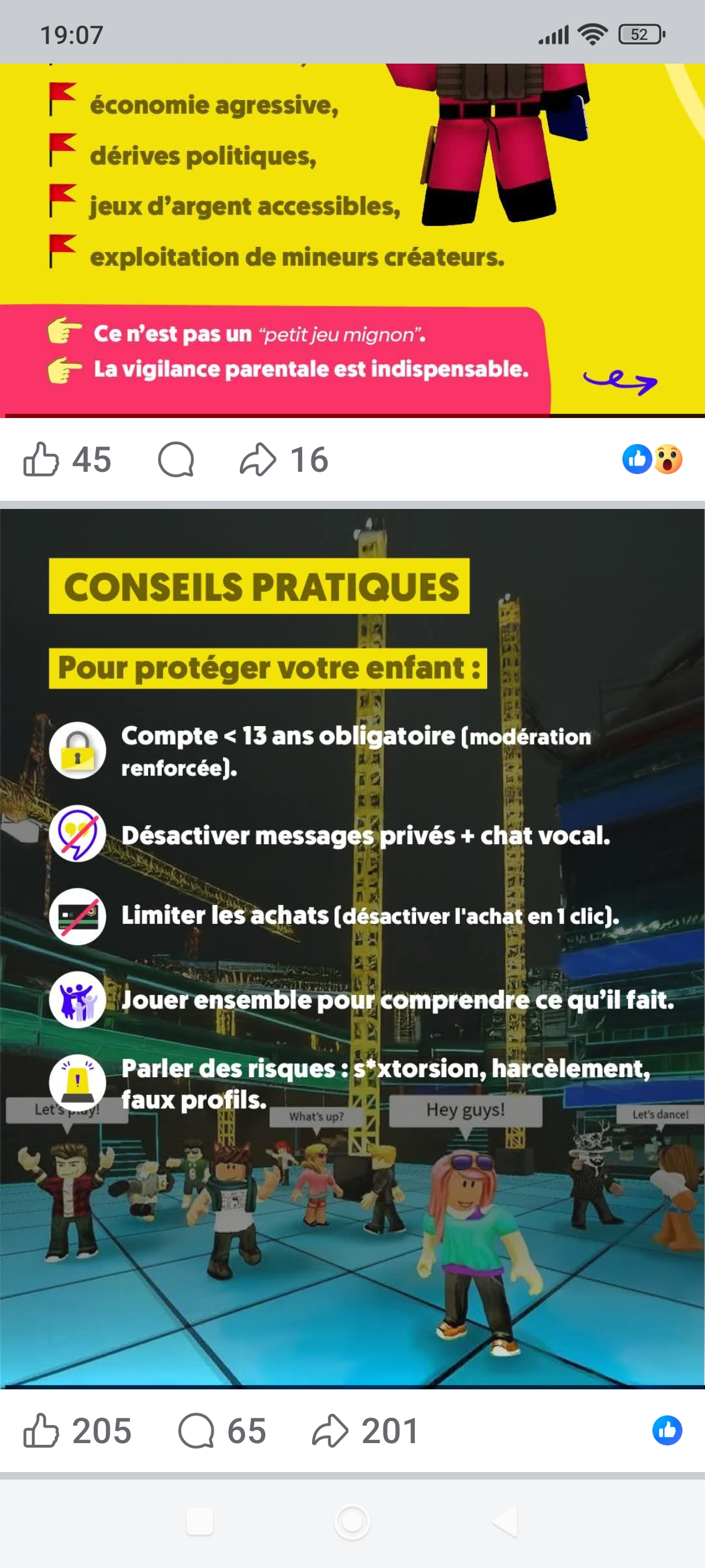View reactions on the 205-like post
Image resolution: width=705 pixels, height=1568 pixels.
click(667, 1430)
